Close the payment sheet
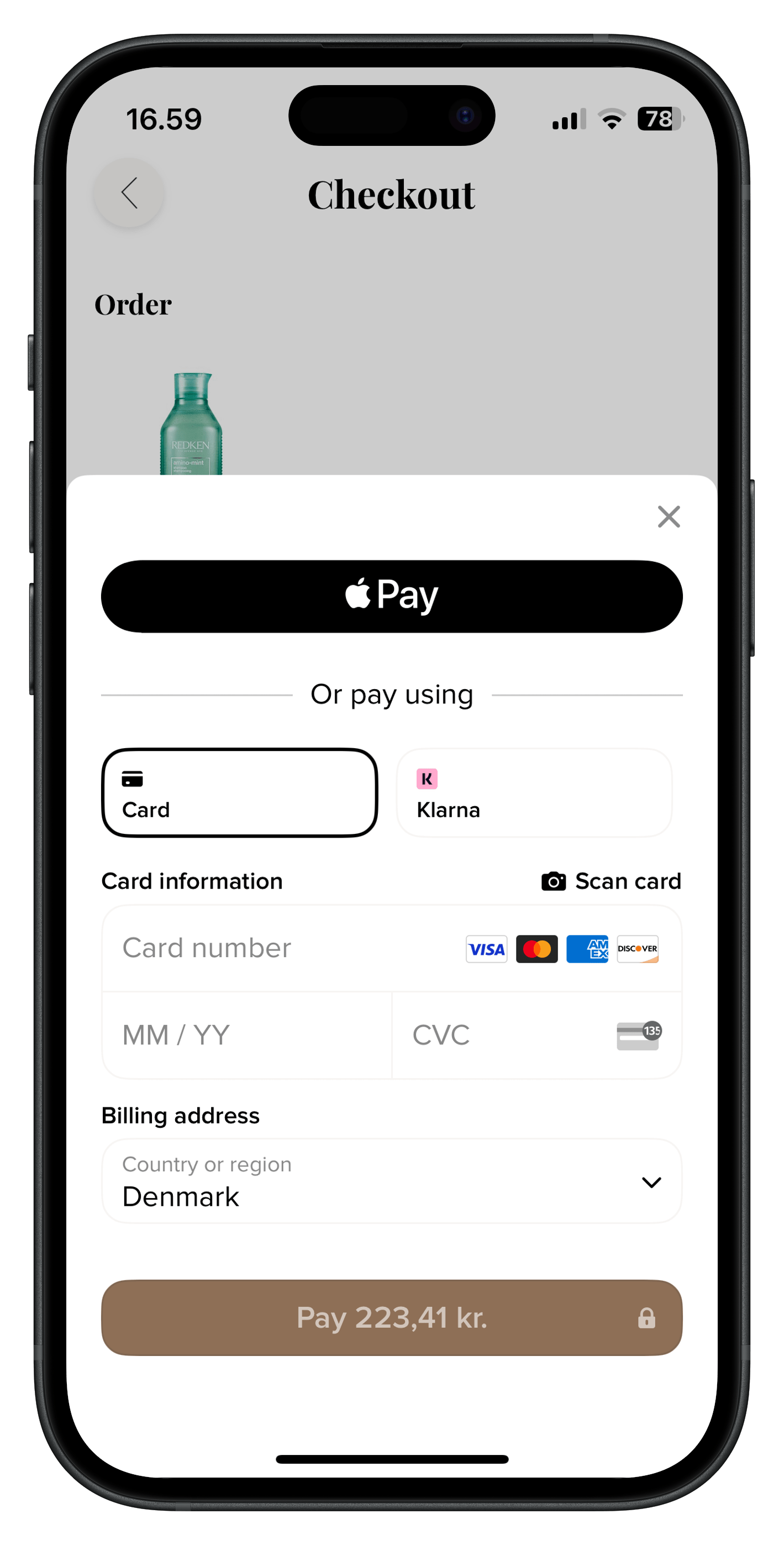The width and height of the screenshot is (784, 1545). click(x=668, y=517)
